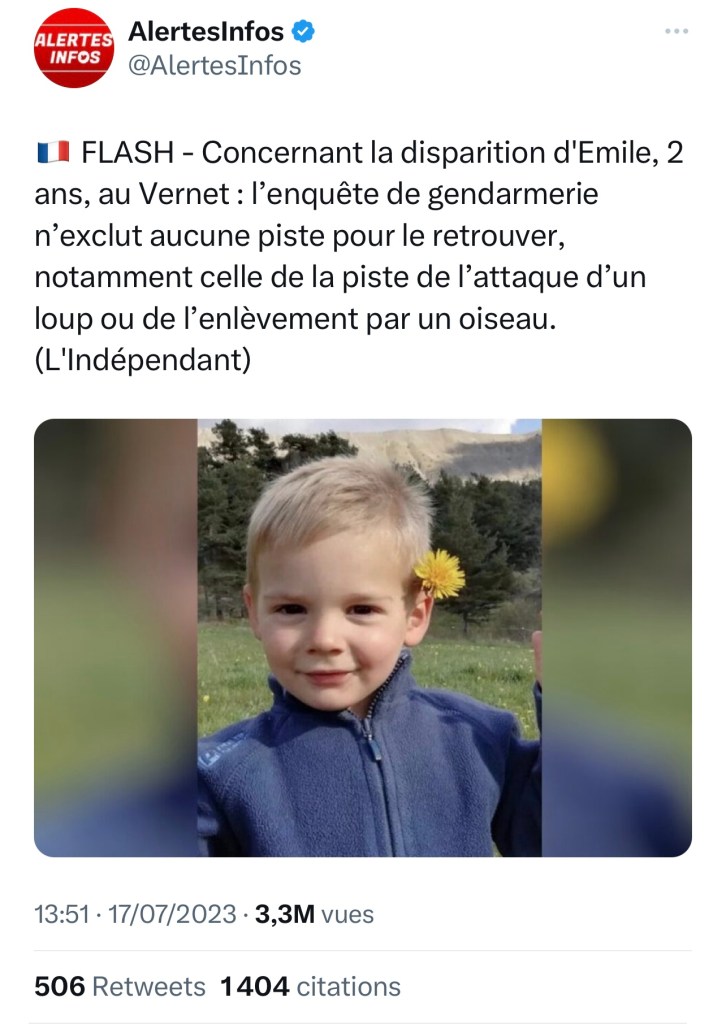Image resolution: width=726 pixels, height=1024 pixels.
Task: Enlarge the attached photo in the tweet
Action: coord(363,637)
